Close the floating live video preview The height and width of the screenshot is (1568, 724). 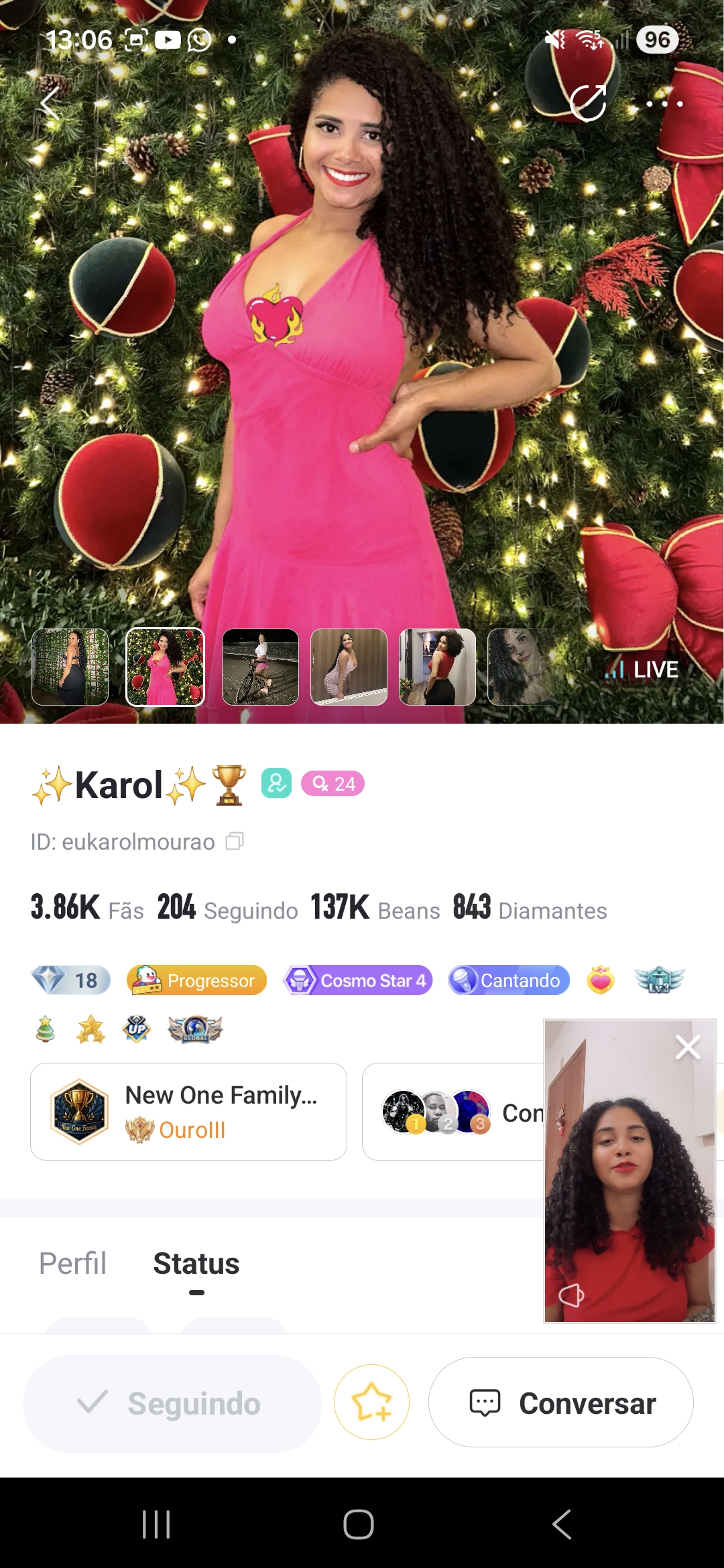[688, 1047]
